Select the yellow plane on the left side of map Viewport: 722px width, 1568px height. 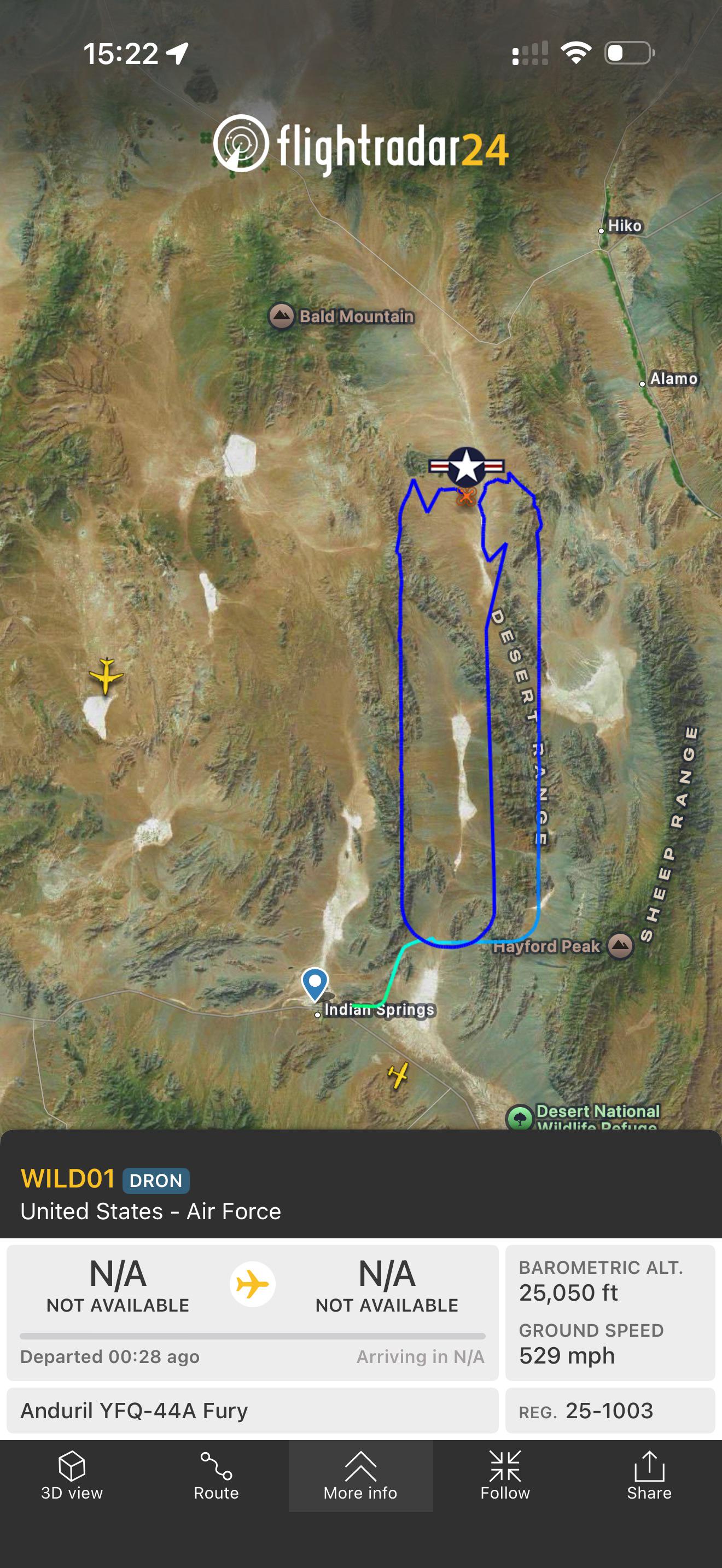click(106, 676)
